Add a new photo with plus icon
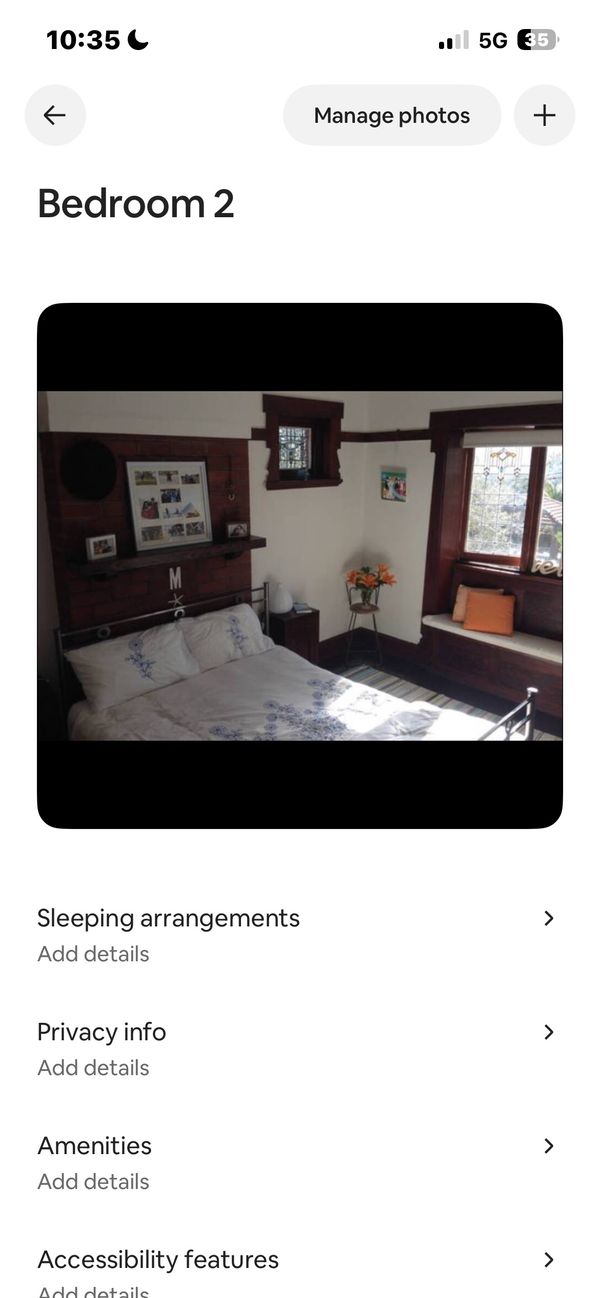 click(544, 115)
